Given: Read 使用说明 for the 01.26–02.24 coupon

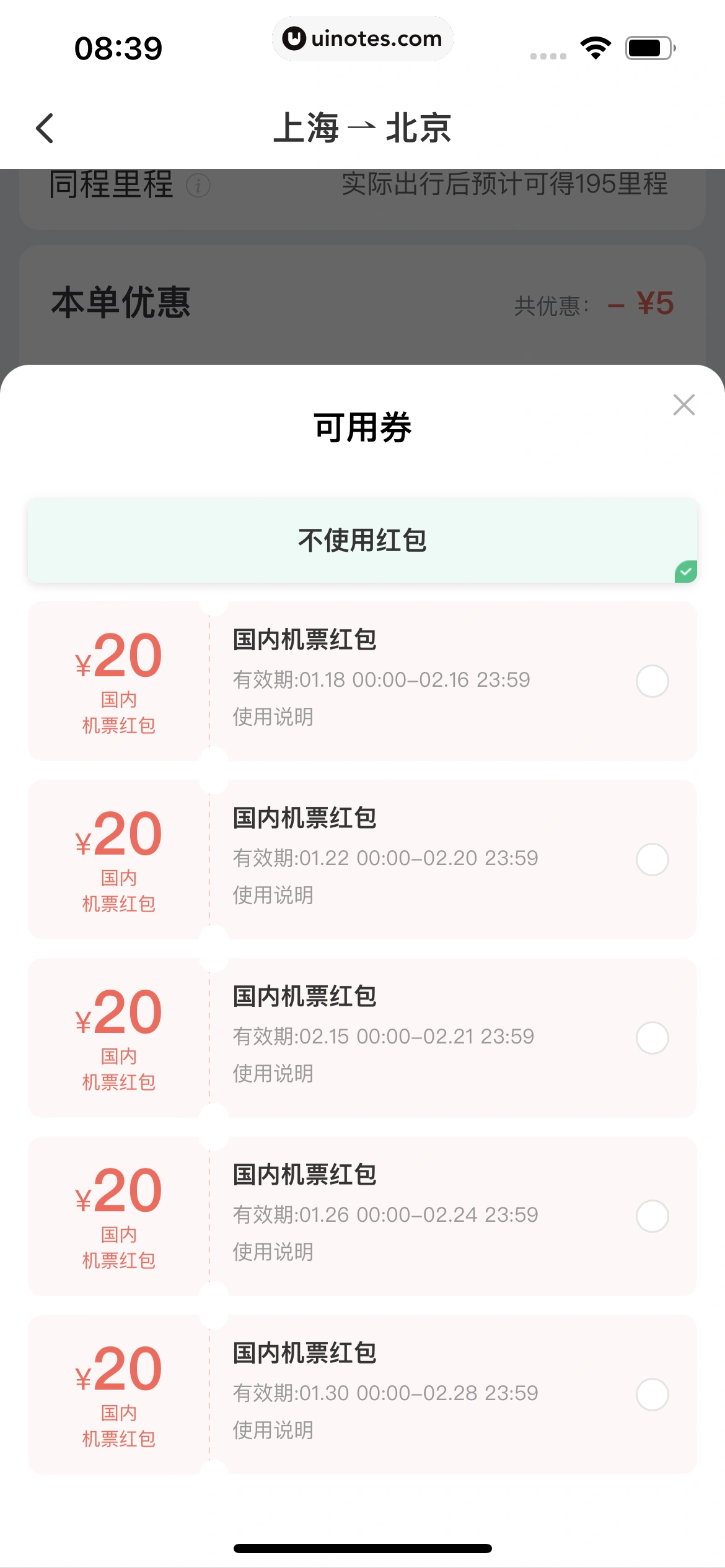Looking at the screenshot, I should 273,1252.
